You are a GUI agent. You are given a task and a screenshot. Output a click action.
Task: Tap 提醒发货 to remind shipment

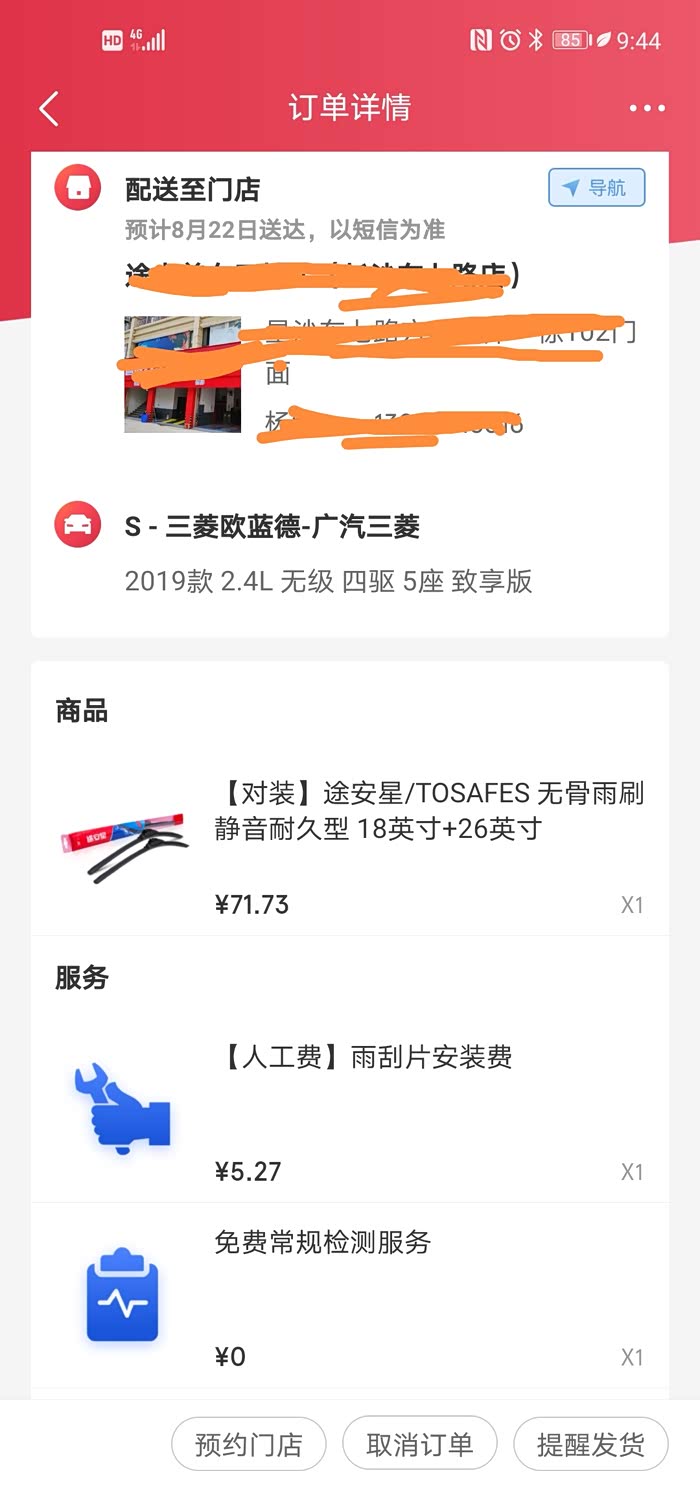(590, 1444)
